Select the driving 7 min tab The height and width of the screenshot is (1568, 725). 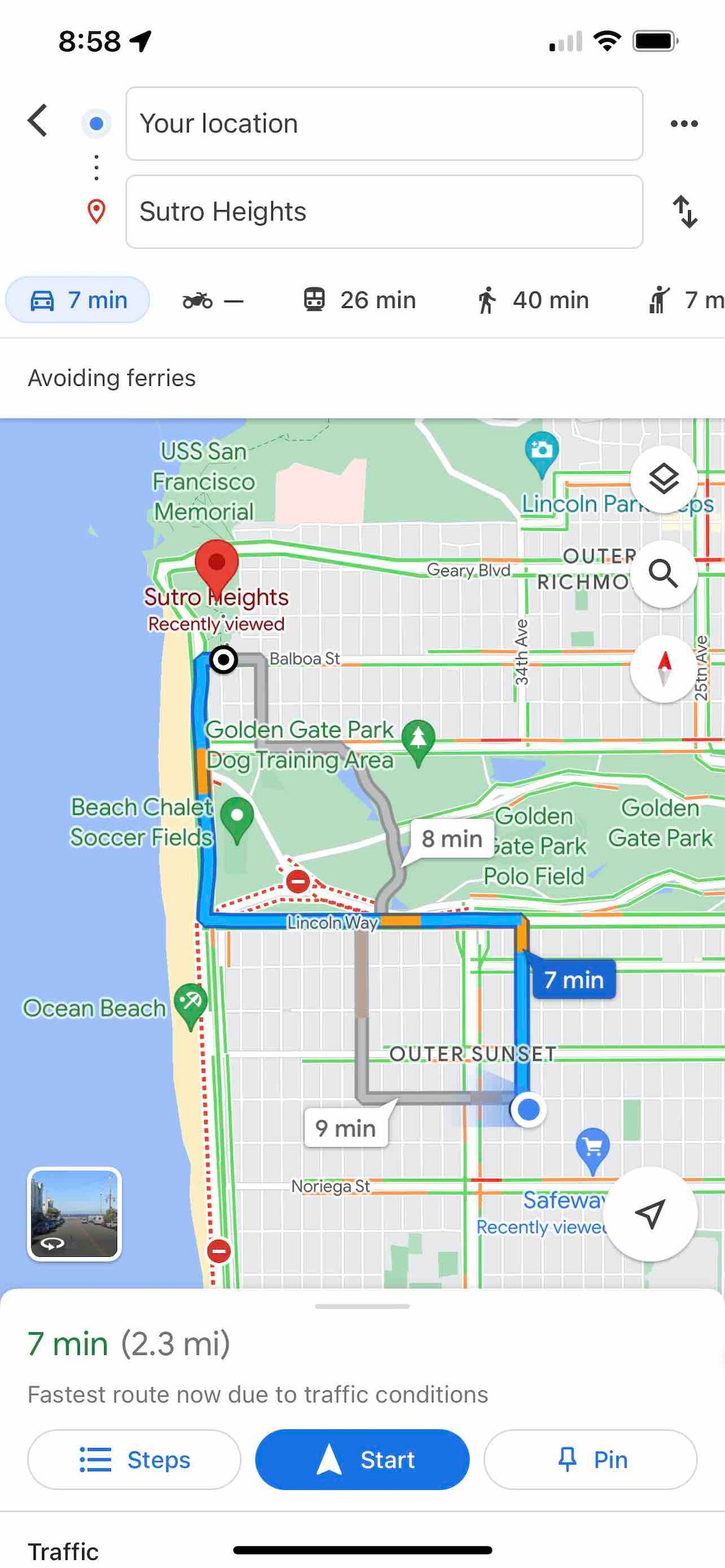click(78, 300)
